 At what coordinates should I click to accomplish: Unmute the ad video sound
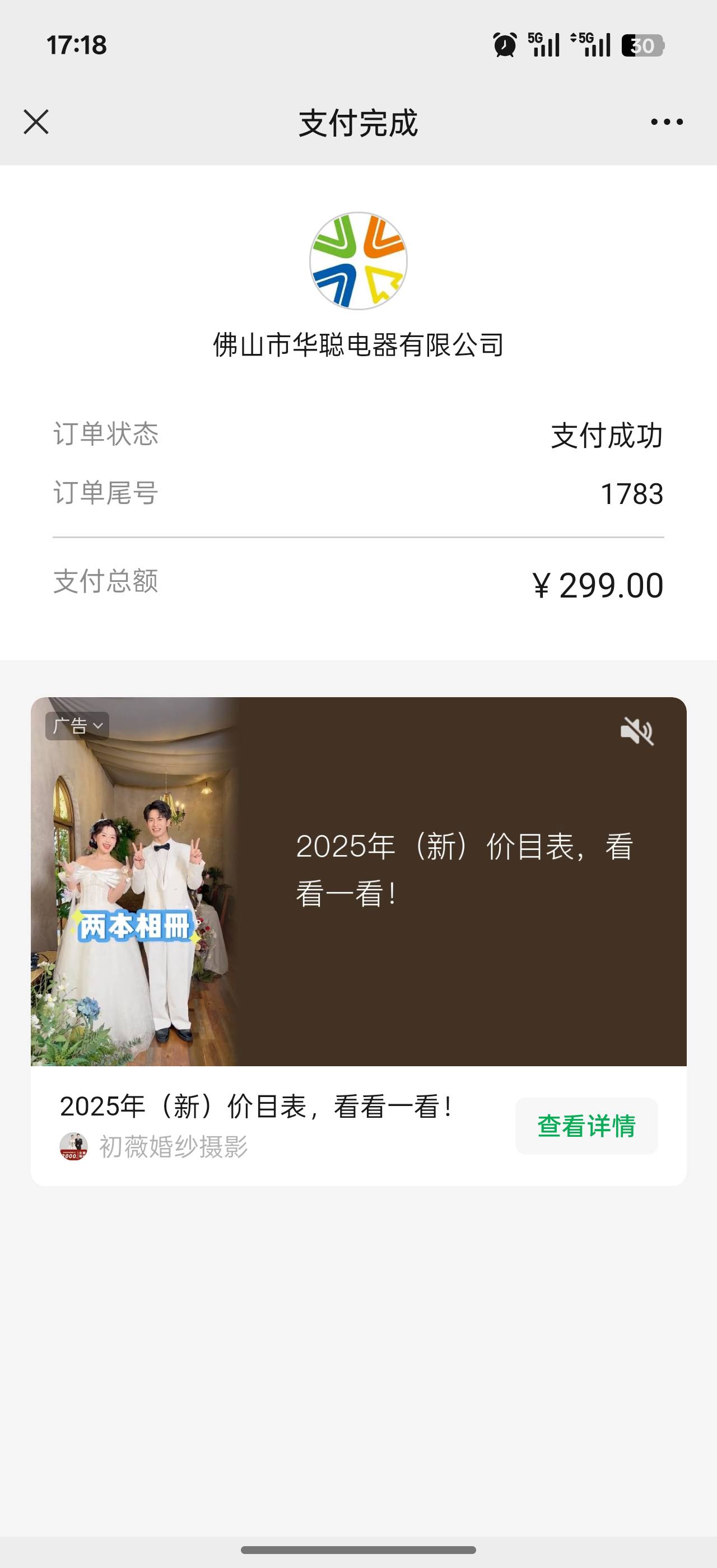coord(636,730)
